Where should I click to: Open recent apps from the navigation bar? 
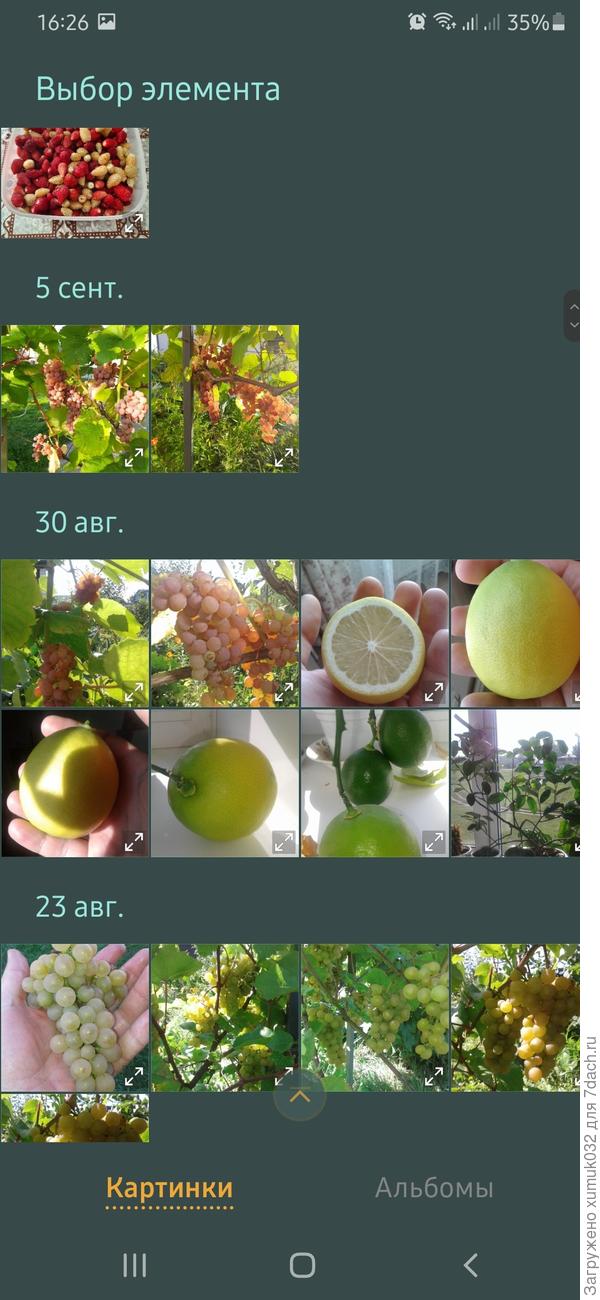point(134,1265)
